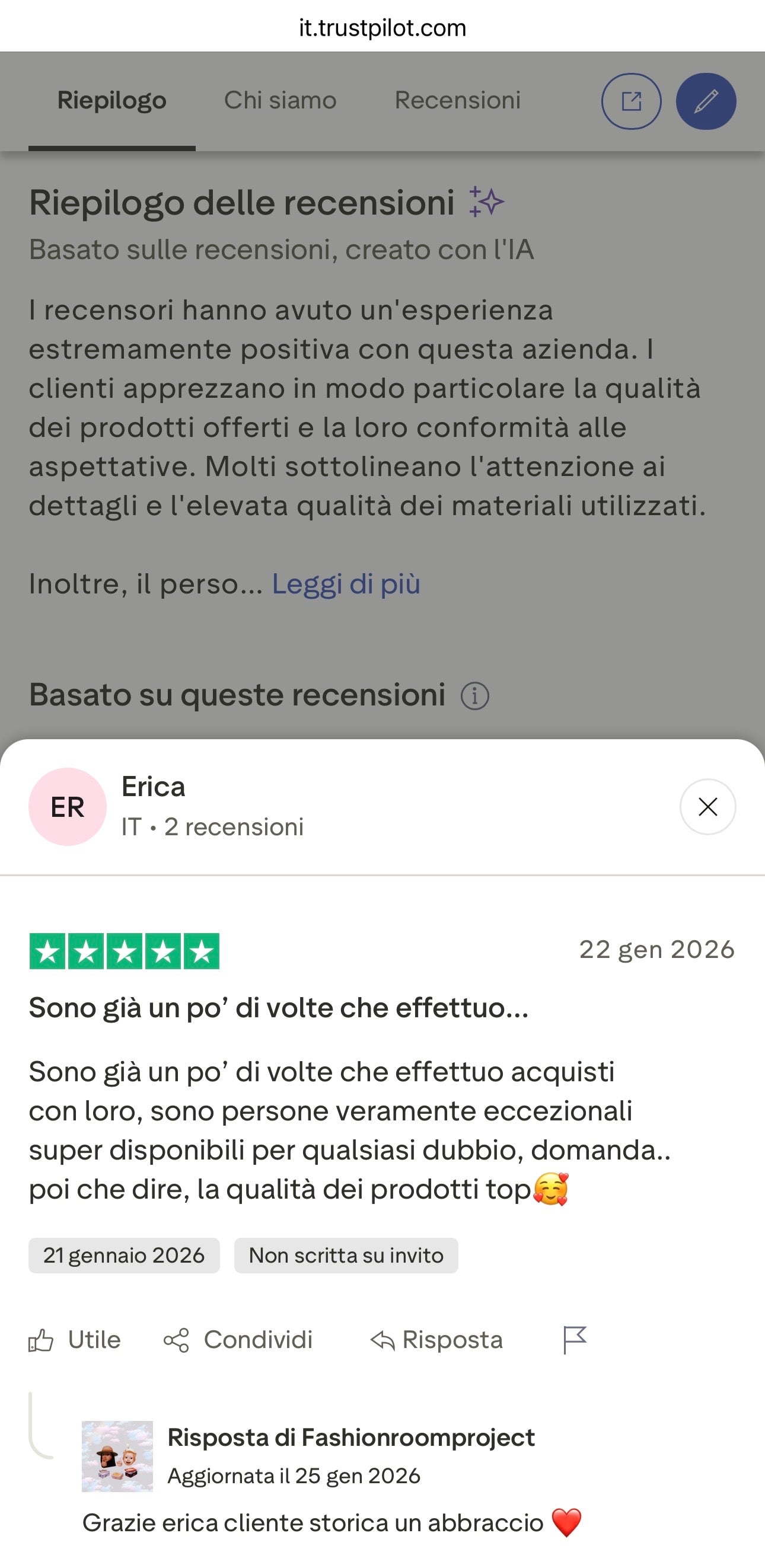Mark Erica's review as Utile
Screen dimensions: 765x1568
coord(75,1340)
